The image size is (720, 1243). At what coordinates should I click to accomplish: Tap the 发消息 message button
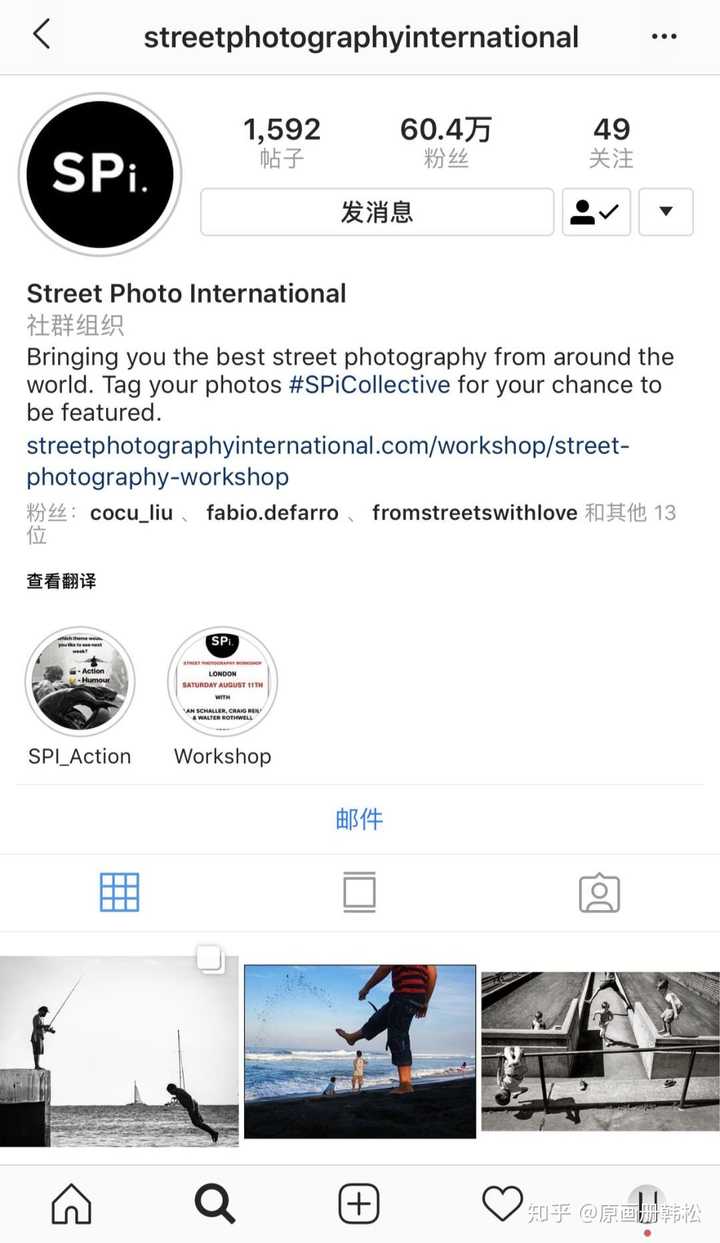point(377,212)
